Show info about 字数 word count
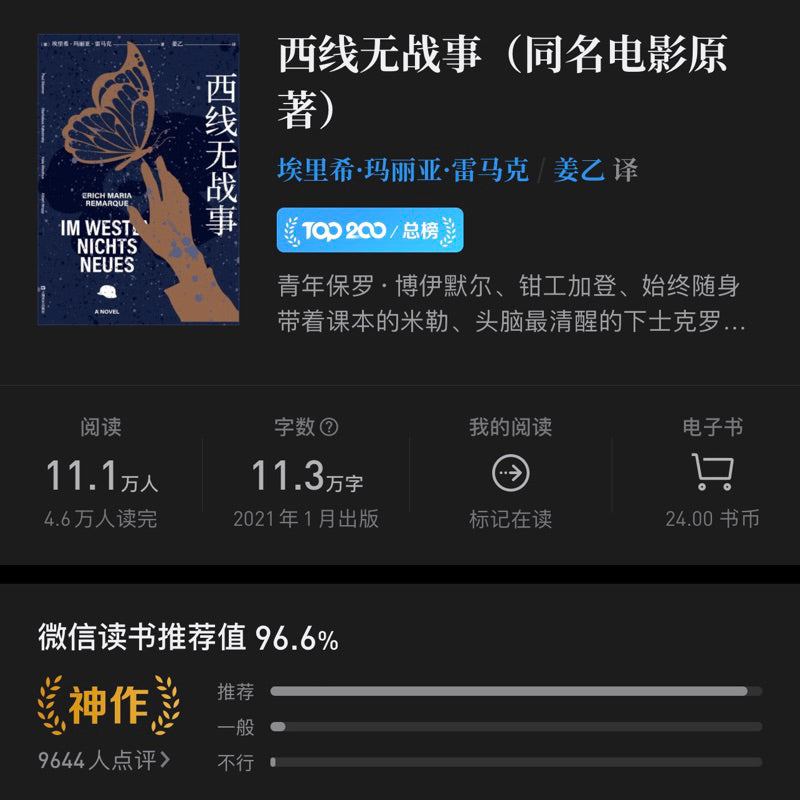 [328, 427]
